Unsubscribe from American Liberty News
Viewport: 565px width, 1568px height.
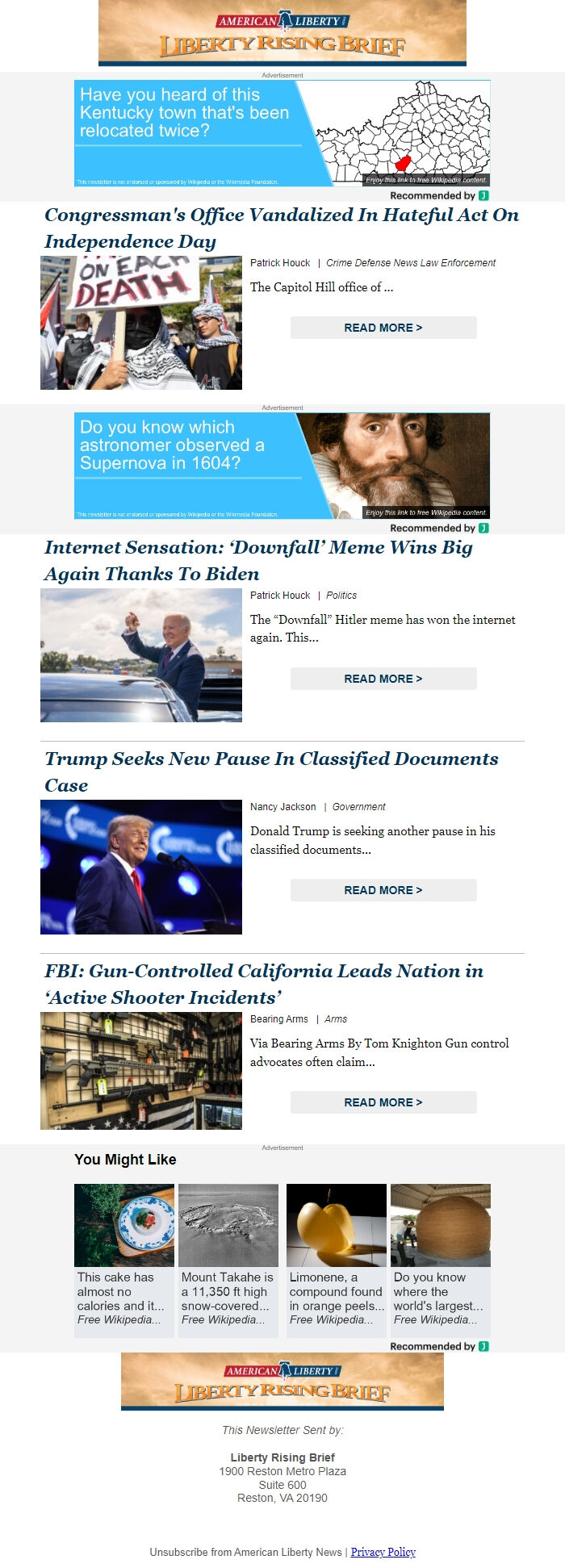pos(245,1552)
